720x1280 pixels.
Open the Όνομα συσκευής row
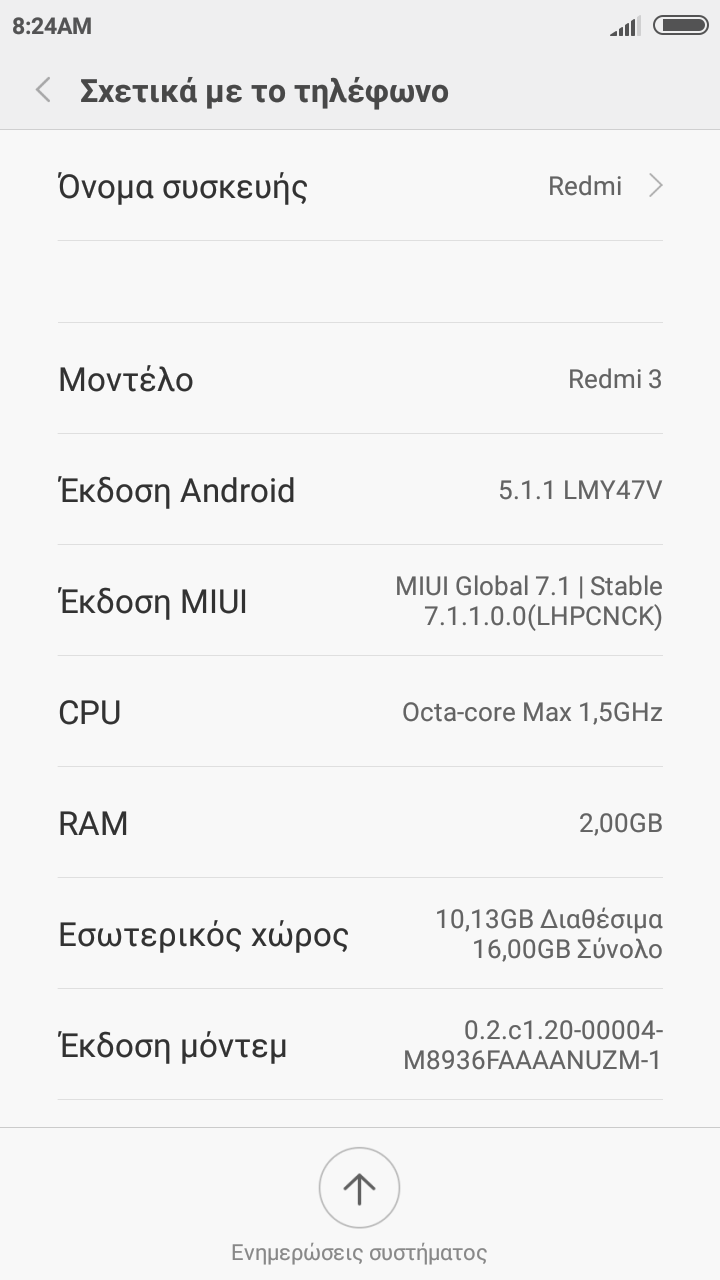coord(360,187)
